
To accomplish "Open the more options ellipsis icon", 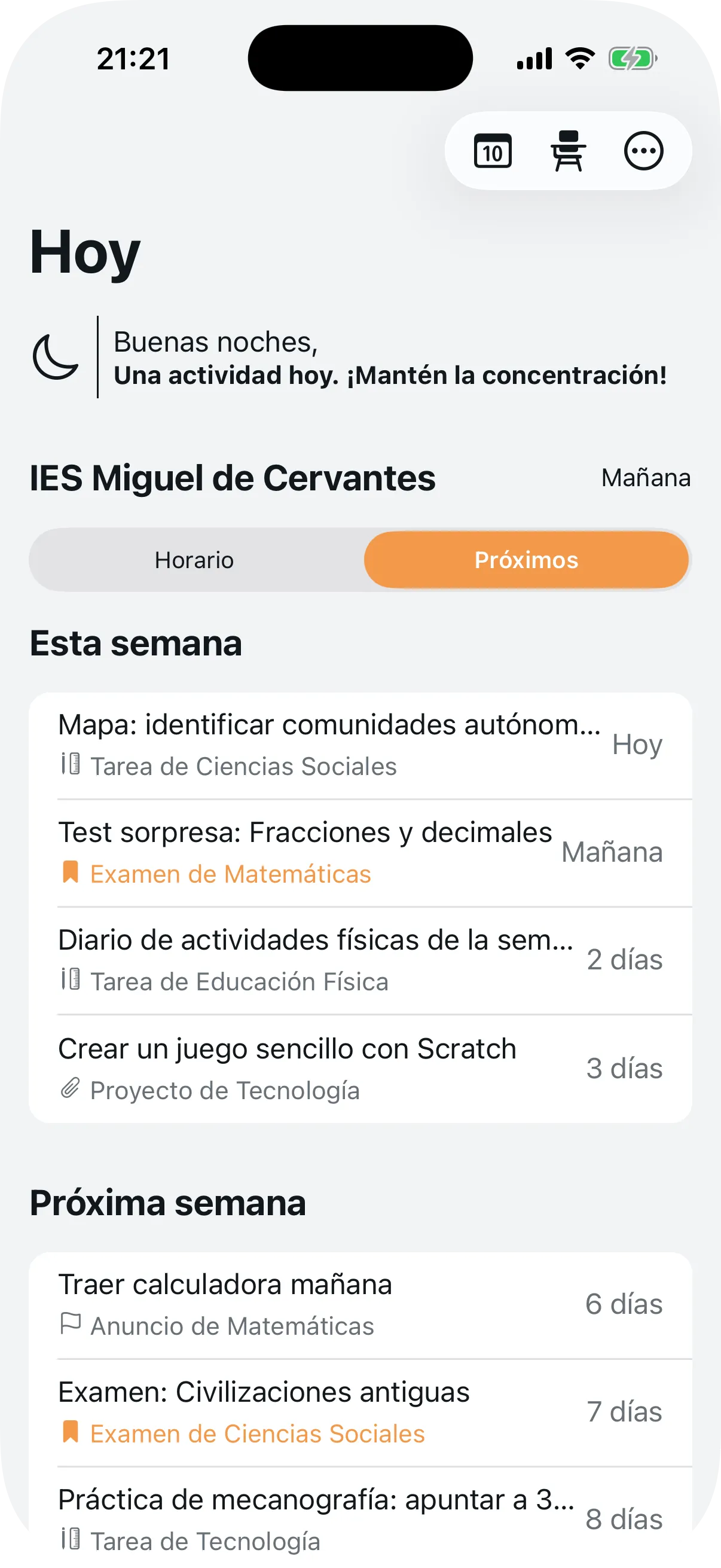I will [644, 151].
